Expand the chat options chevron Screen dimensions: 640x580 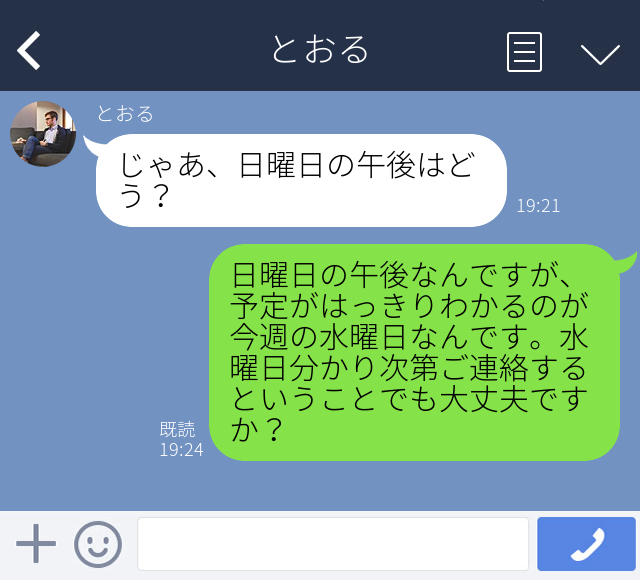[600, 53]
